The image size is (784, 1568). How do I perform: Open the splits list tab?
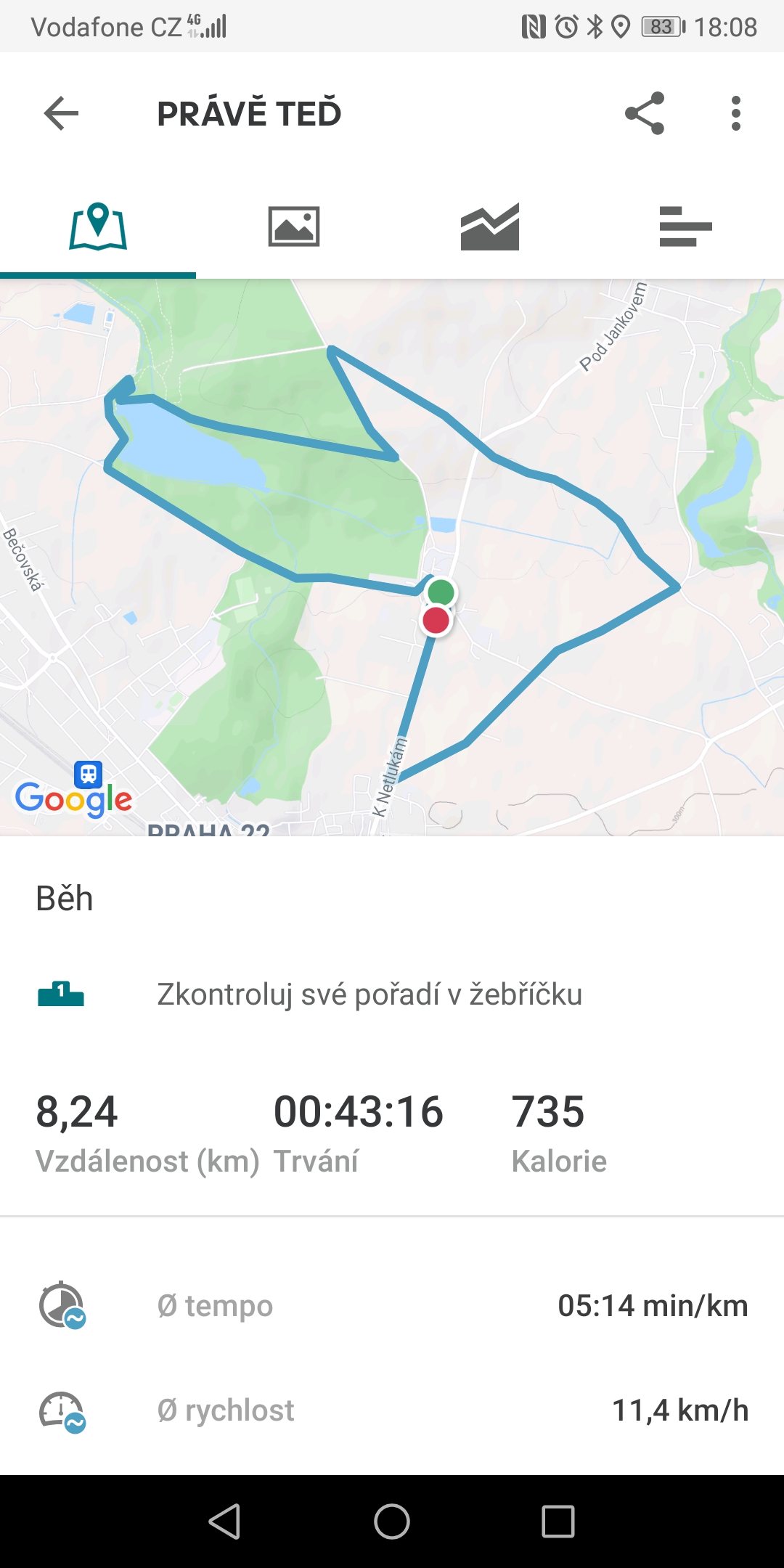[686, 226]
